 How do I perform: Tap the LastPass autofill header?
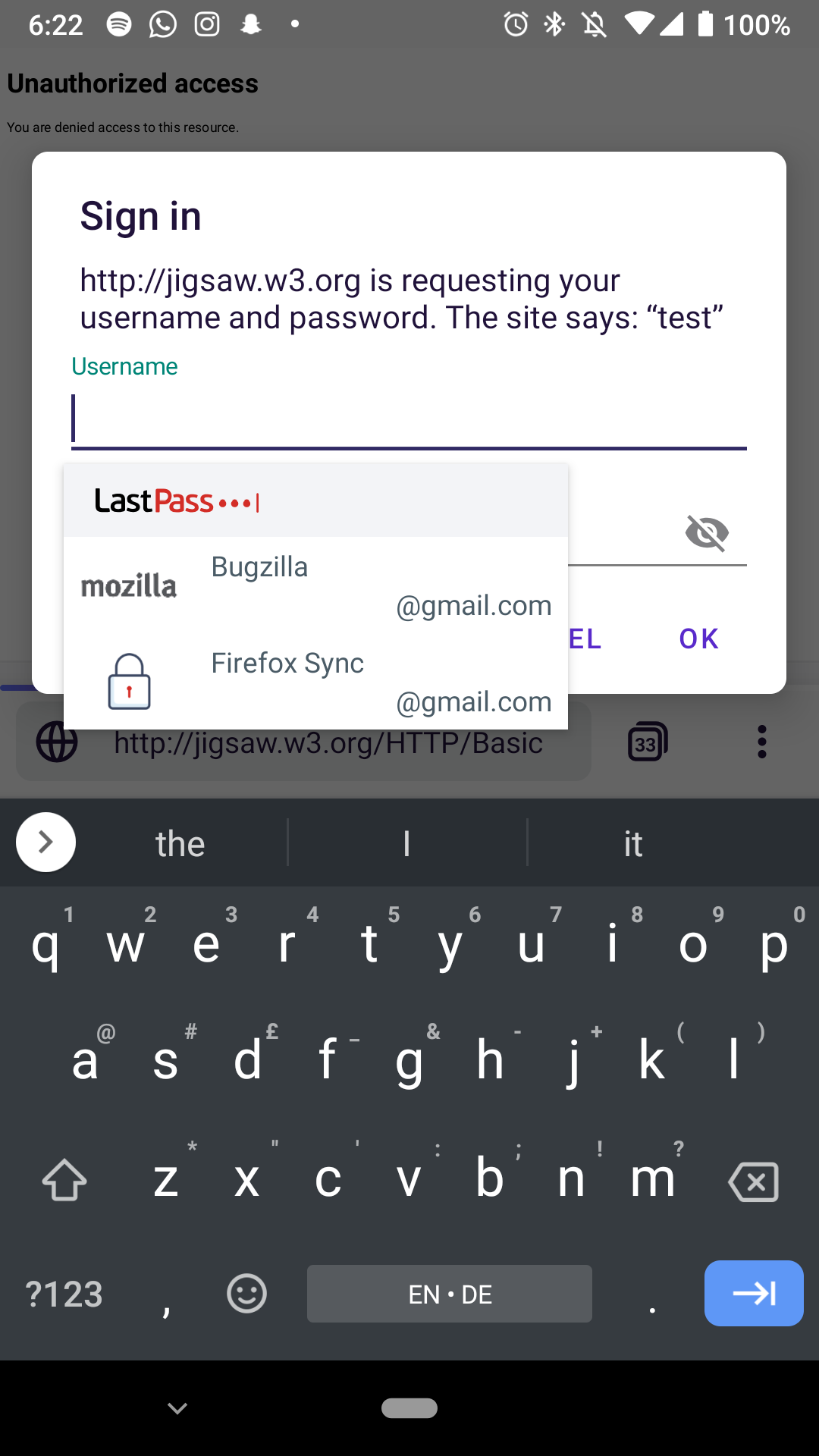click(x=315, y=500)
